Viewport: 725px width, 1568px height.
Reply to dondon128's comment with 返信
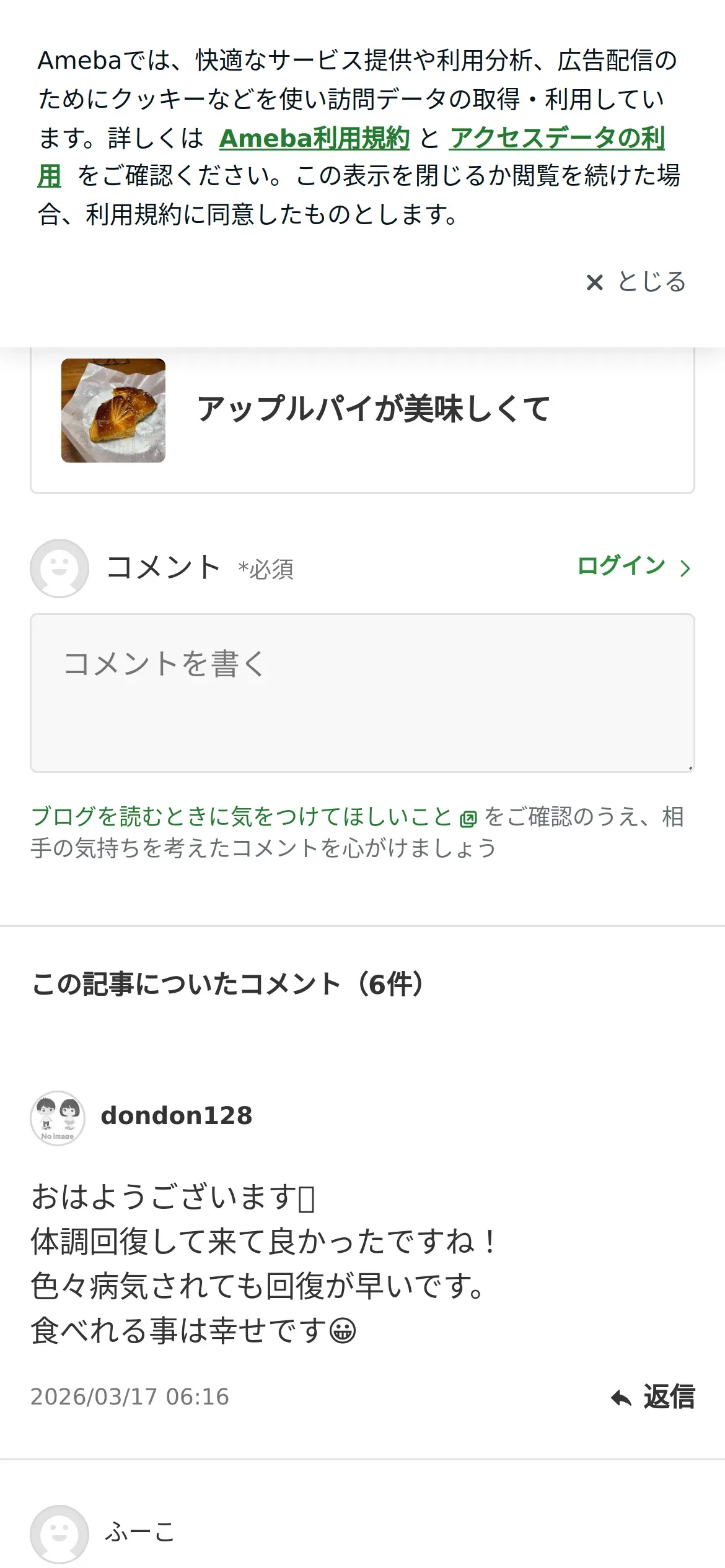point(653,1396)
